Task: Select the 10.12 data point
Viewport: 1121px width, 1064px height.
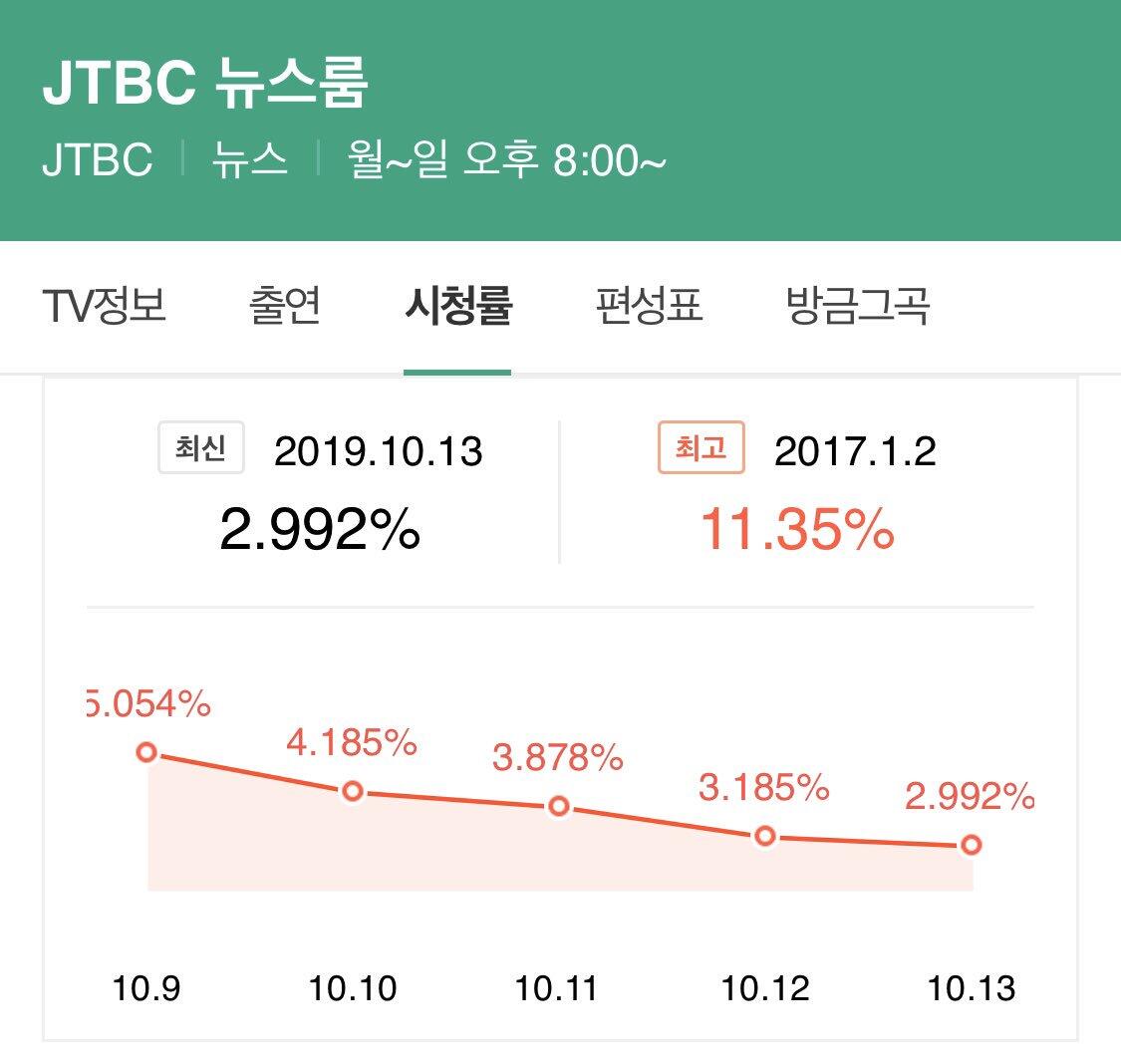Action: click(x=765, y=836)
